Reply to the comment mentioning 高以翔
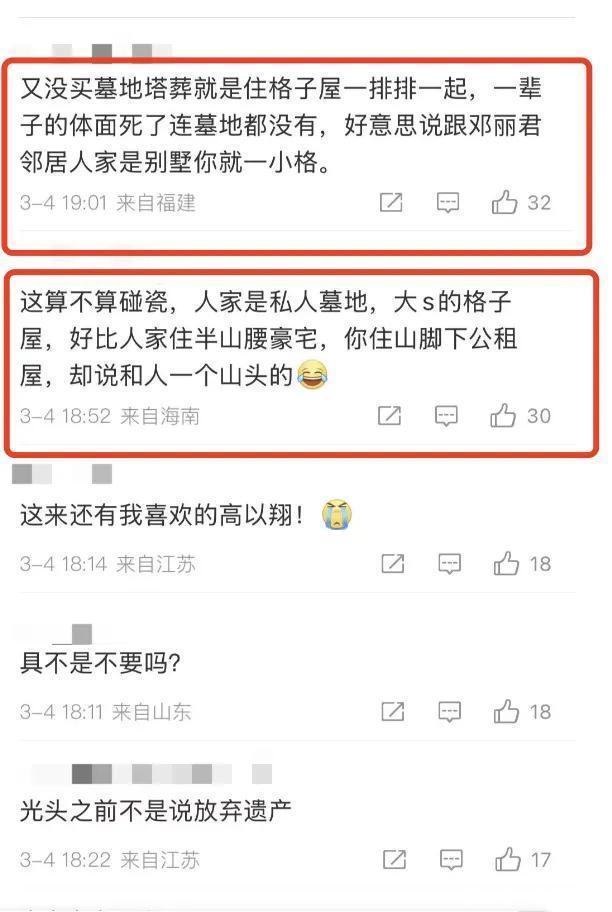 pos(450,564)
